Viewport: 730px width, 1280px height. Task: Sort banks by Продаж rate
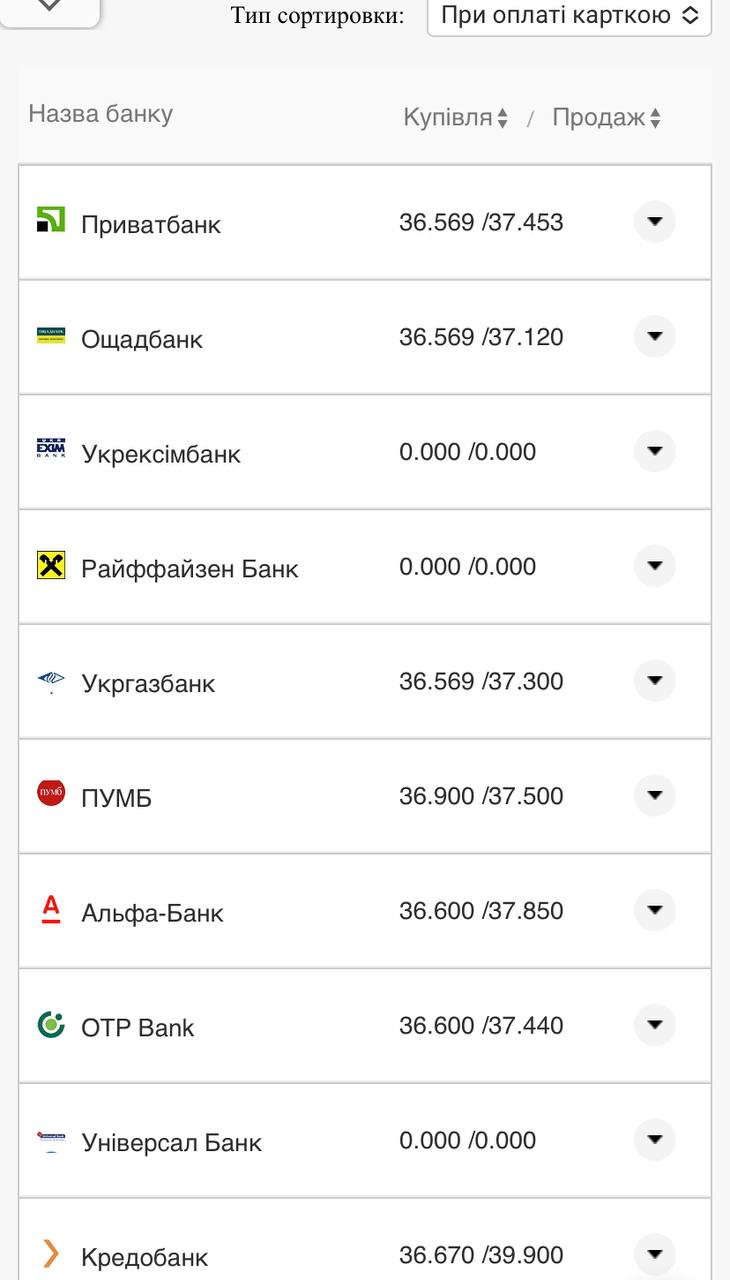pos(606,118)
